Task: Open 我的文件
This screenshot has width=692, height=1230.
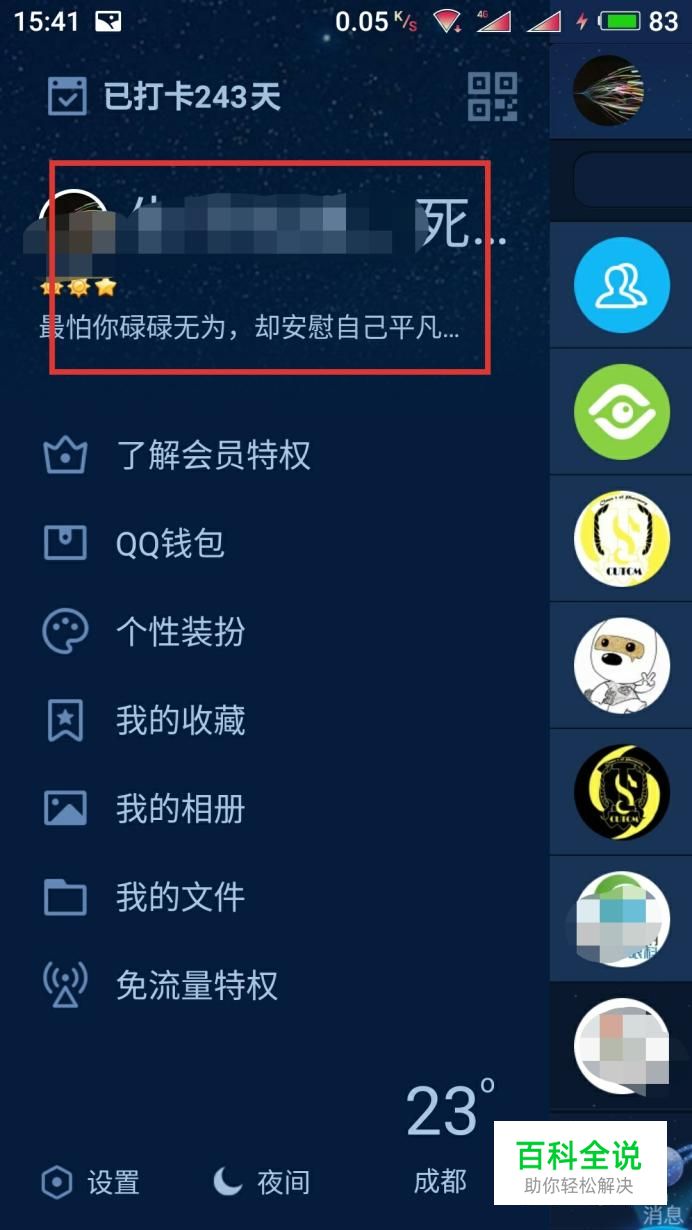Action: pos(144,897)
